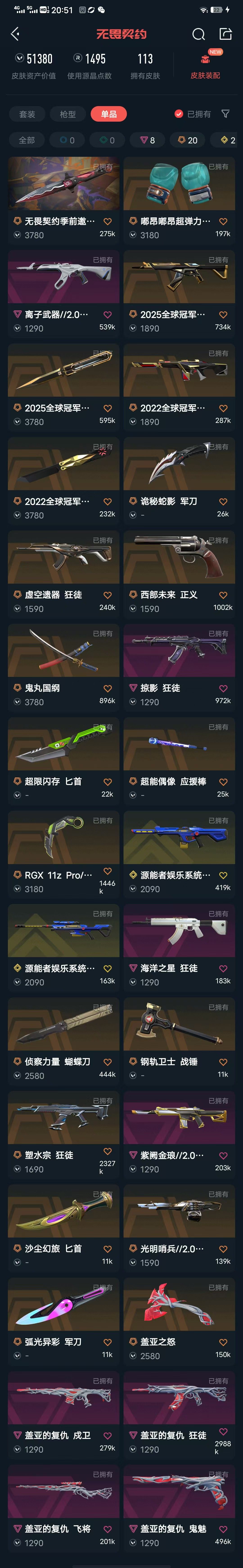Open search from the top bar
This screenshot has height=1568, width=243.
(x=199, y=34)
